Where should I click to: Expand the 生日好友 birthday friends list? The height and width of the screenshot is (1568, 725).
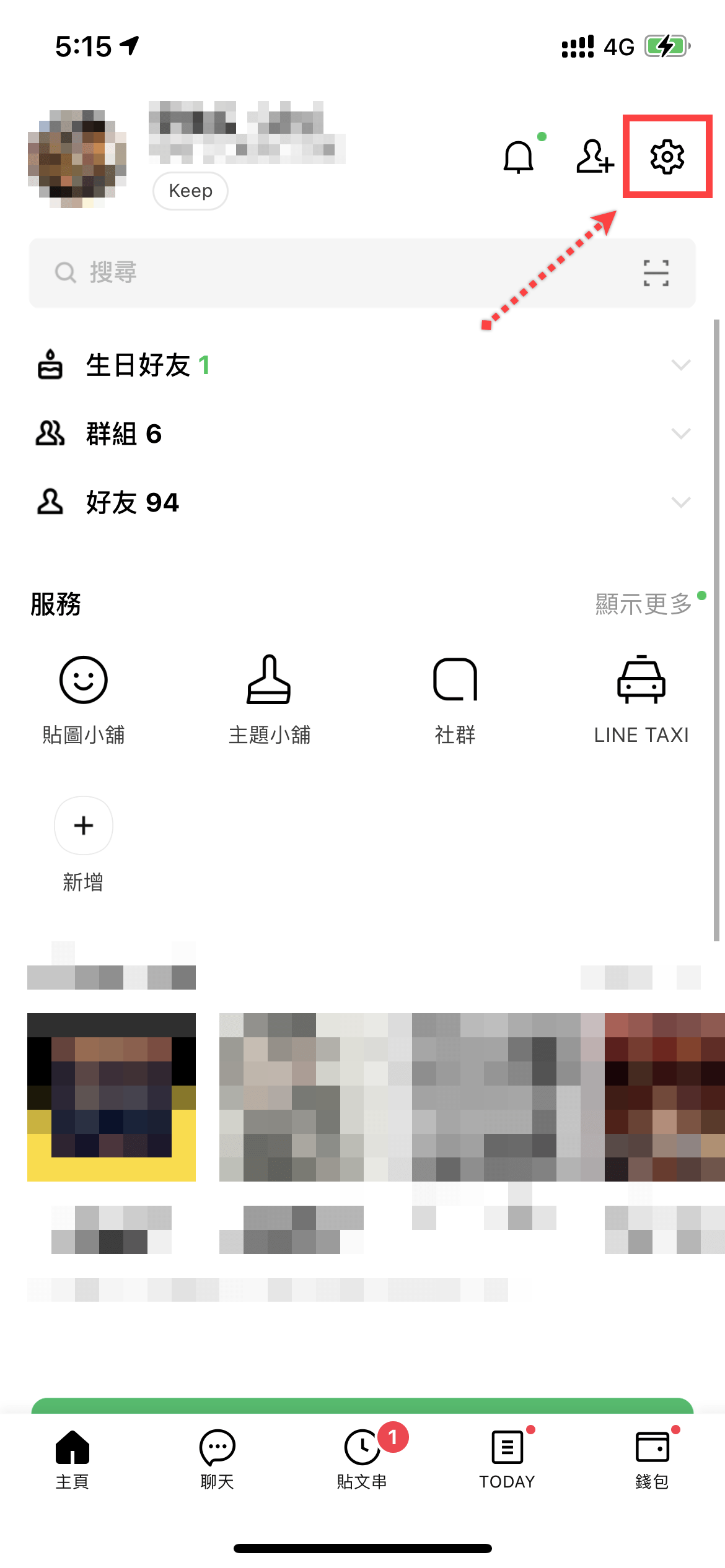[682, 365]
